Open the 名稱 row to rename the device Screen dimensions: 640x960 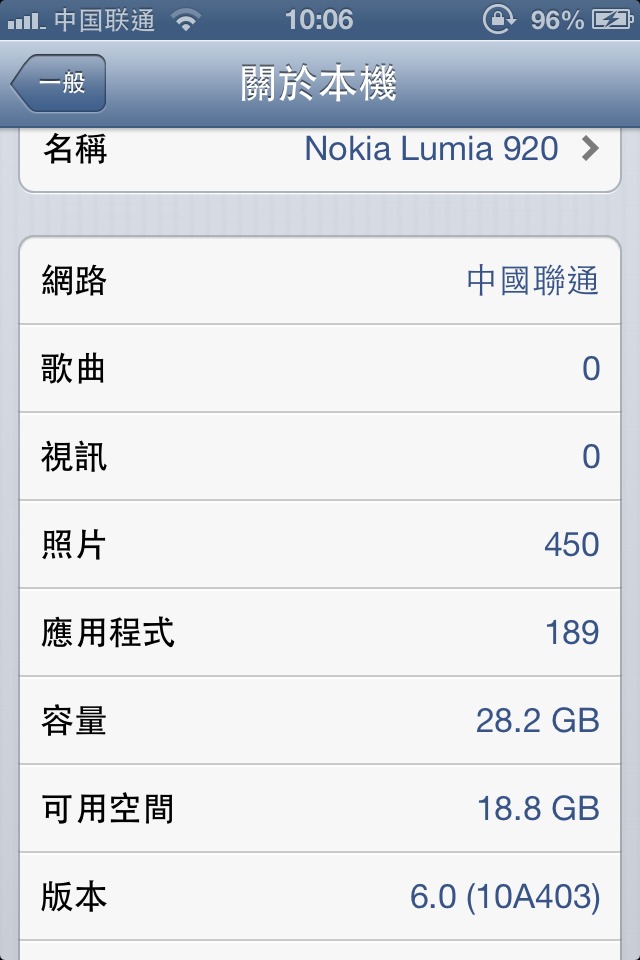point(320,152)
